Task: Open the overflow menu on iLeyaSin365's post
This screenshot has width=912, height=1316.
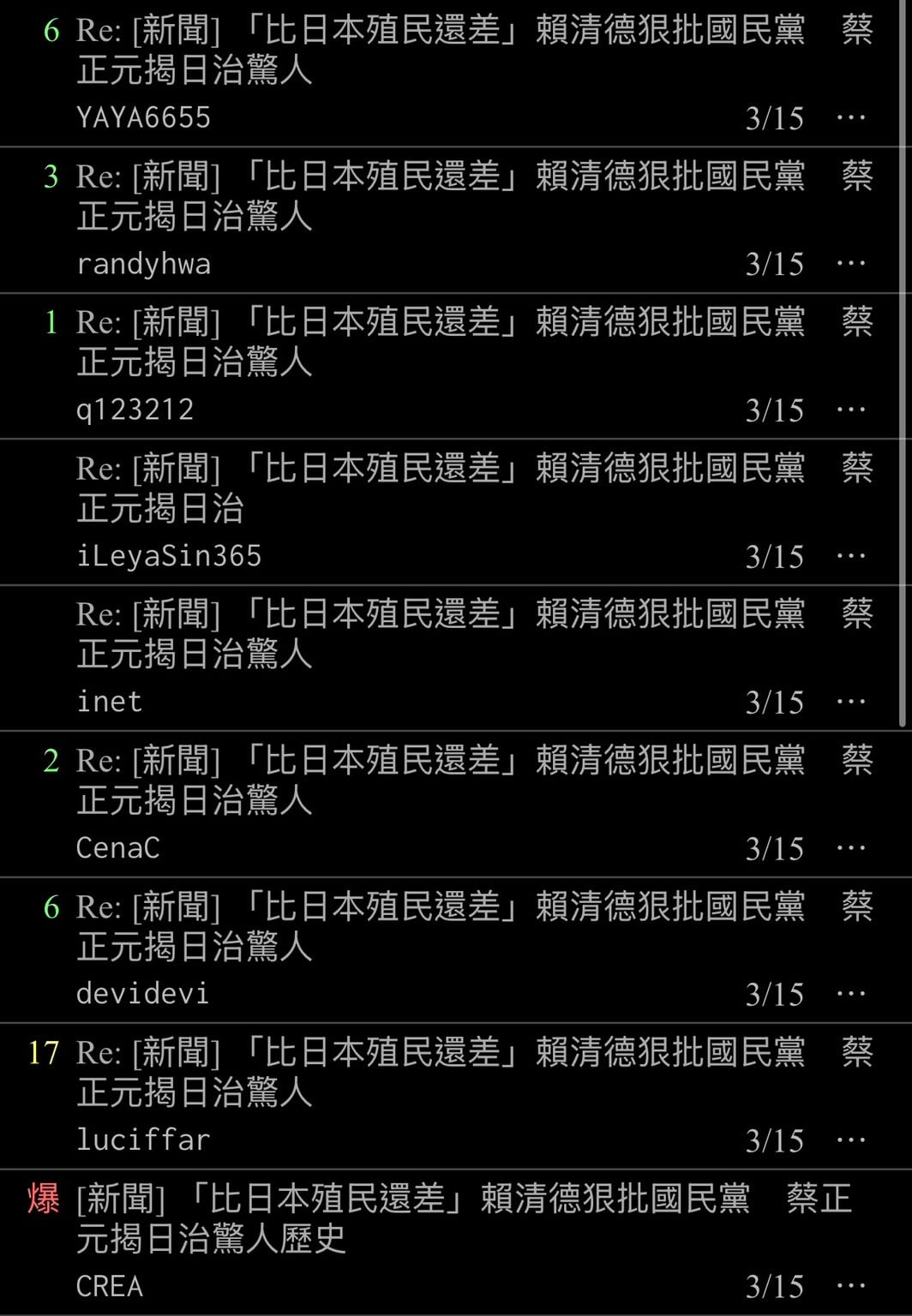Action: point(850,557)
